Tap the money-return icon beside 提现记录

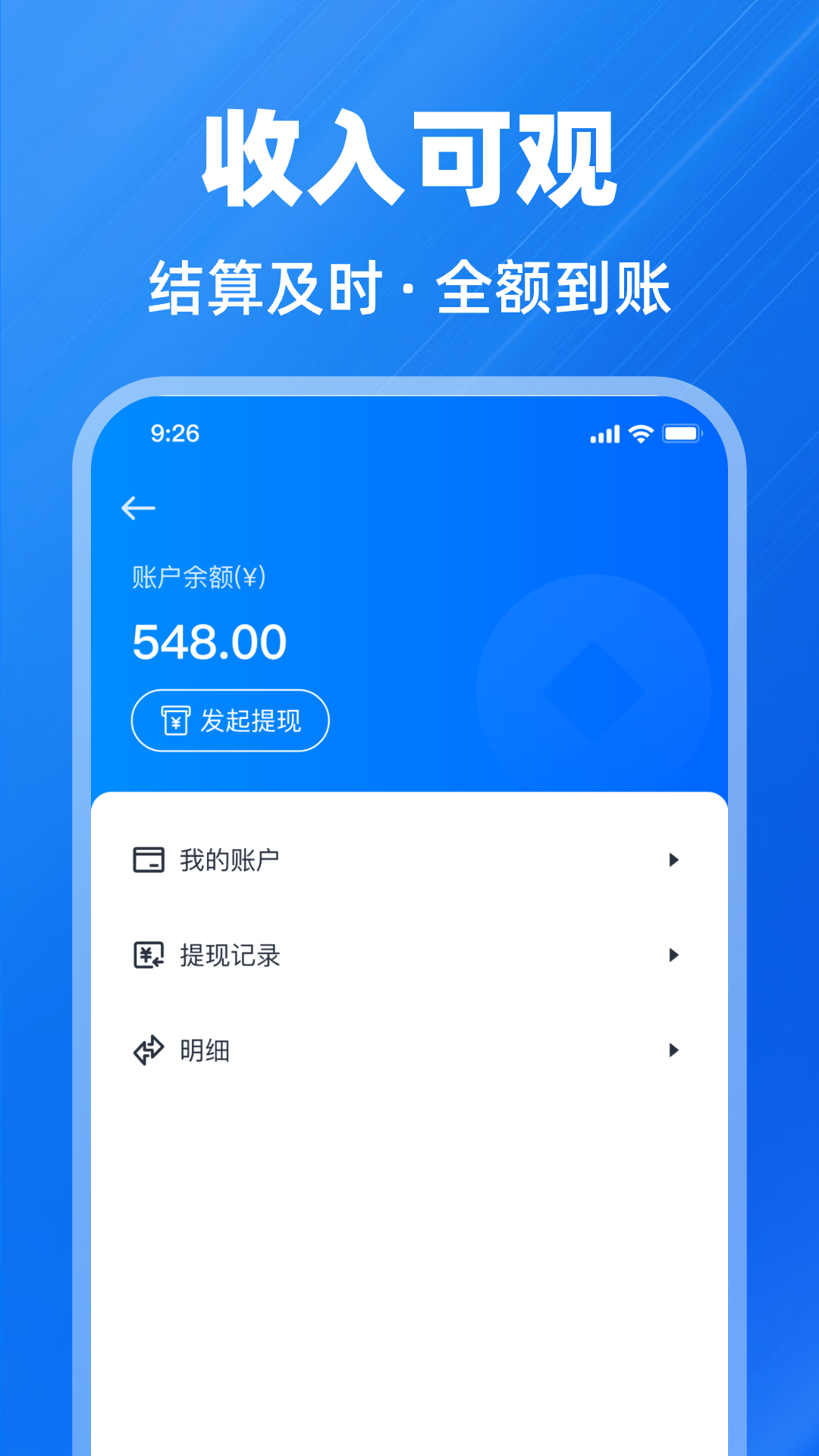tap(147, 955)
